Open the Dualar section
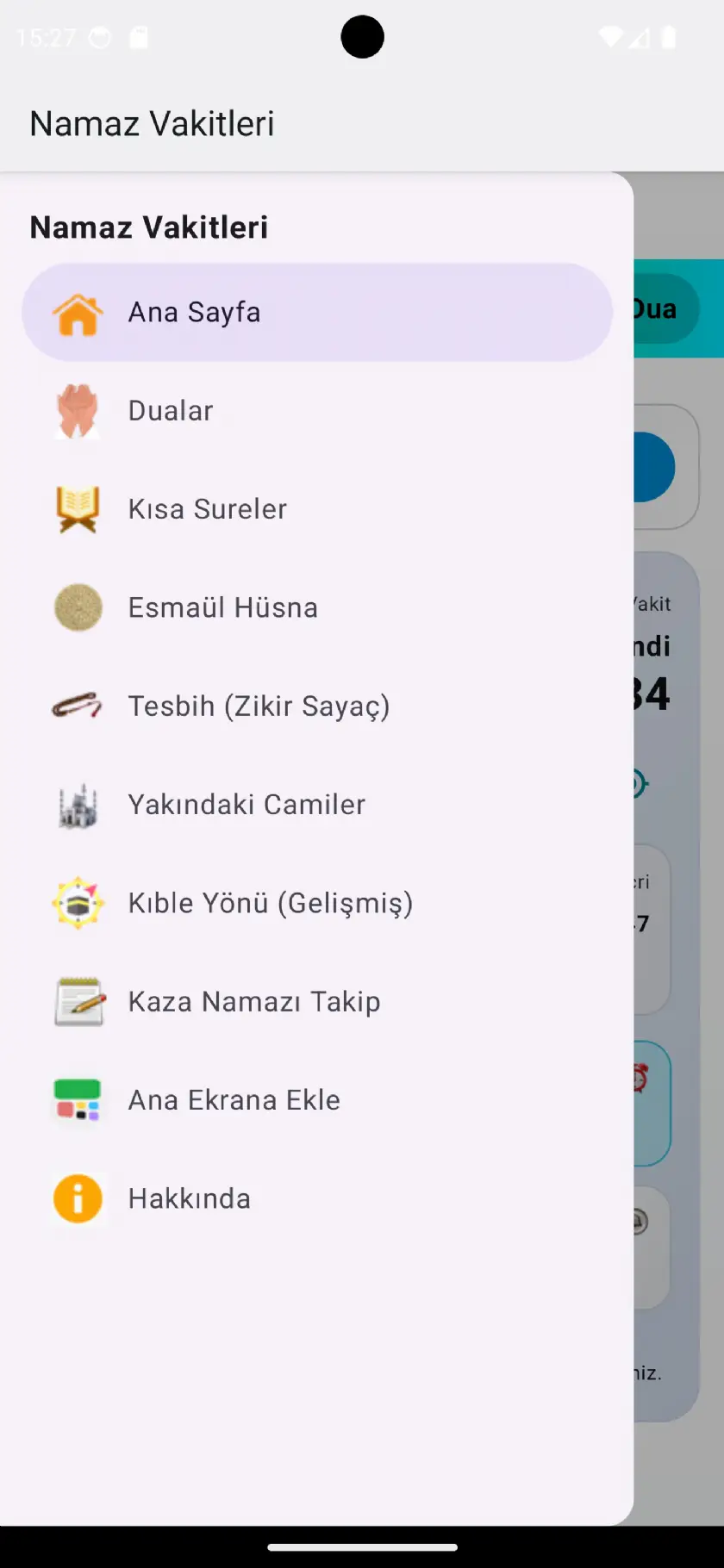Viewport: 724px width, 1568px height. pyautogui.click(x=170, y=410)
